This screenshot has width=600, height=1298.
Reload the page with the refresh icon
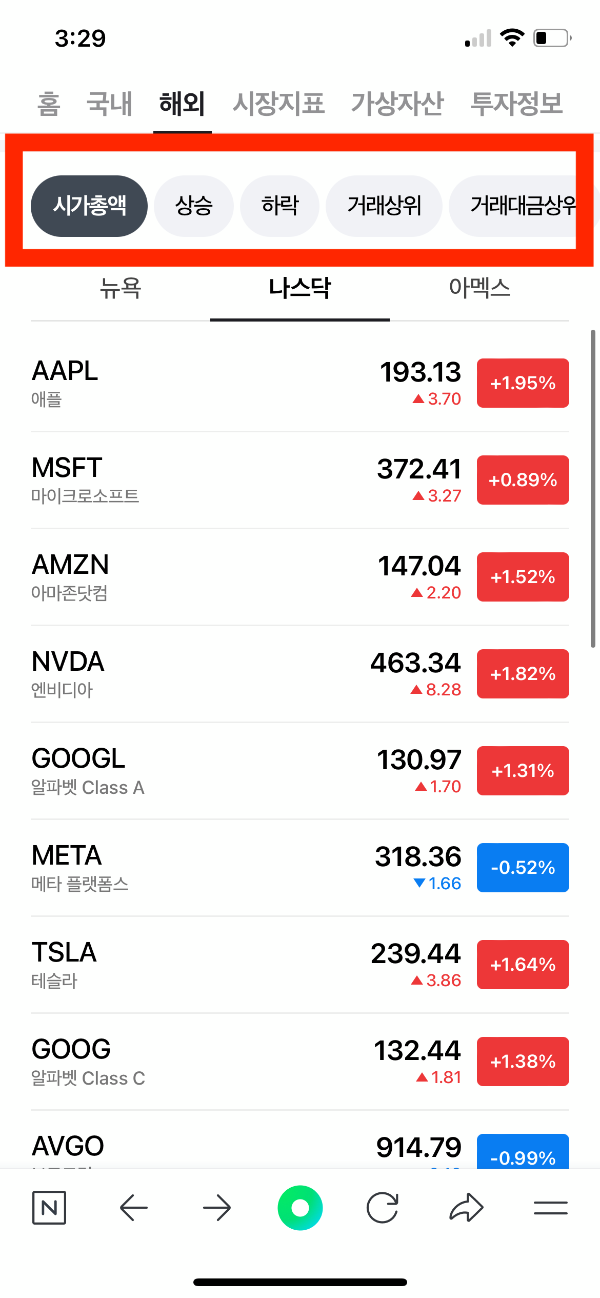[382, 1208]
